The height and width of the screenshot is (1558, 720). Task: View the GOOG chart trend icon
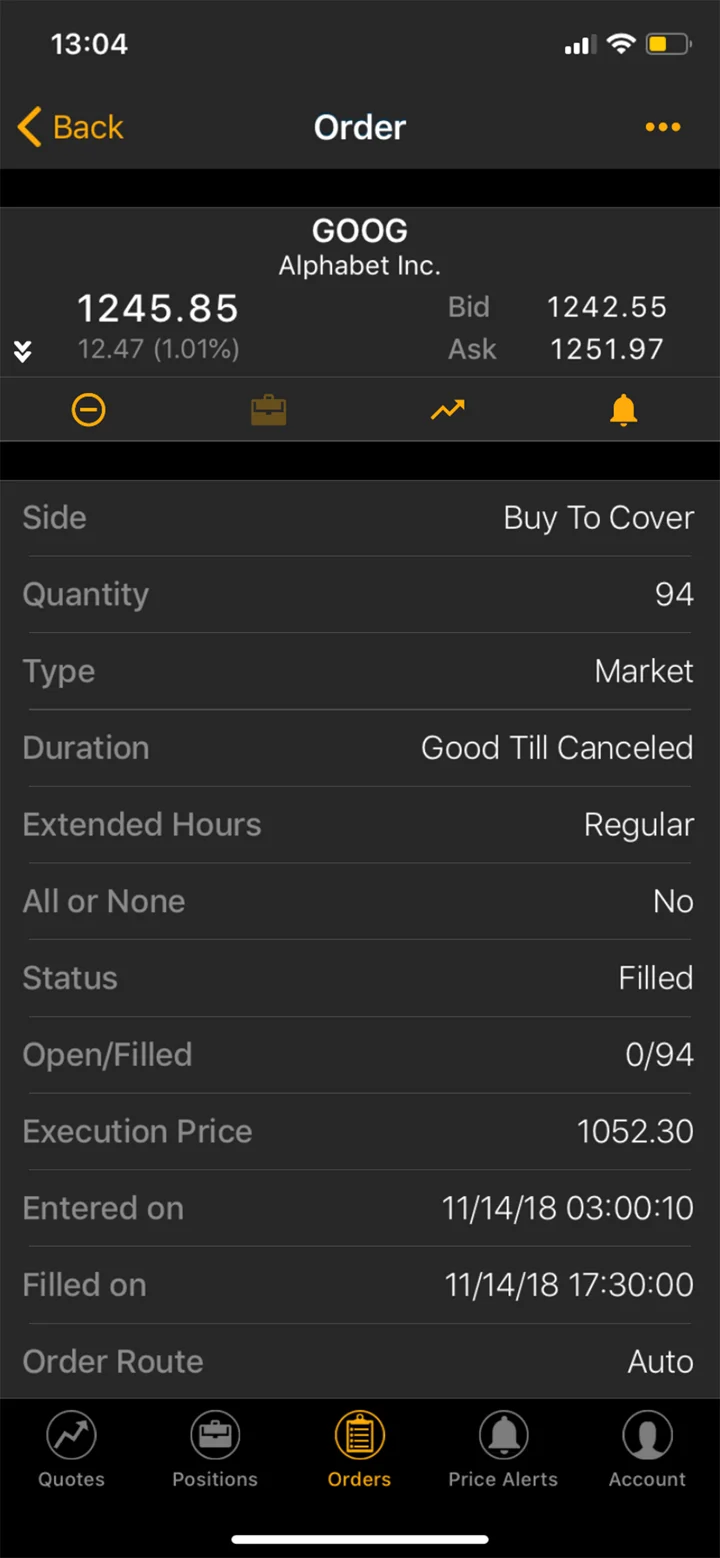[447, 410]
